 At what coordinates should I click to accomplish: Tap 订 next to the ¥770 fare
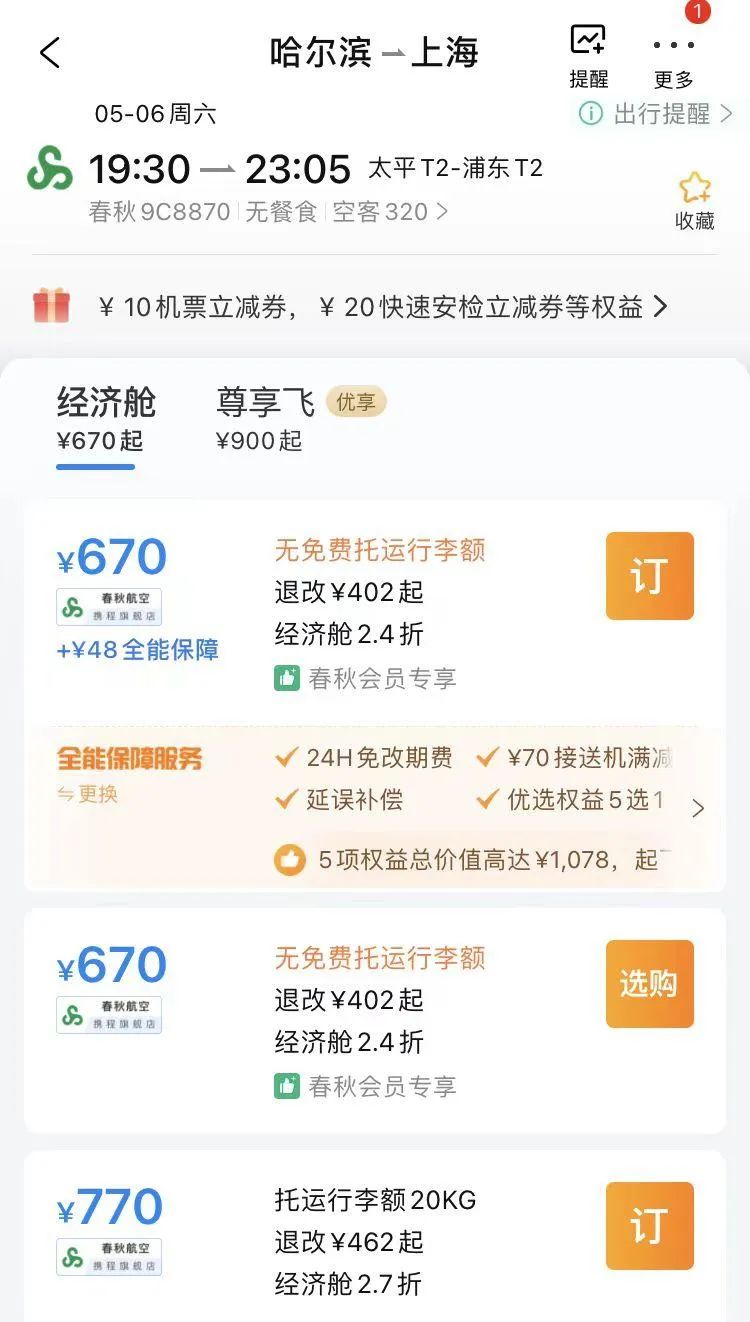coord(649,1226)
